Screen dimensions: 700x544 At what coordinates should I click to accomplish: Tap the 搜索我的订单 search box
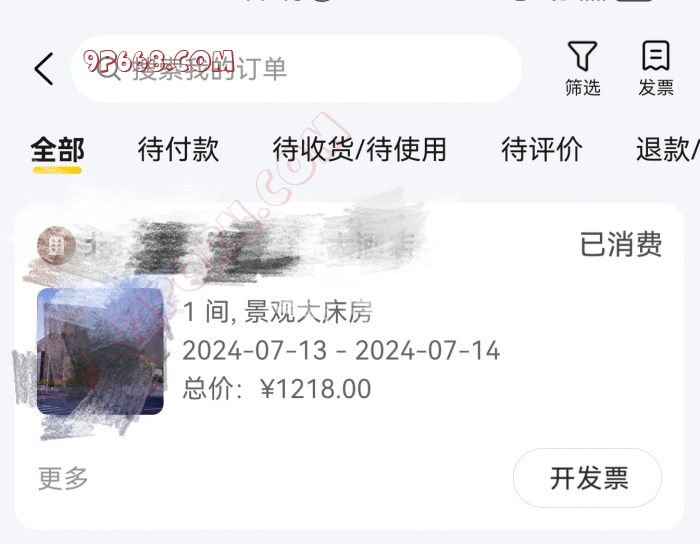point(300,69)
